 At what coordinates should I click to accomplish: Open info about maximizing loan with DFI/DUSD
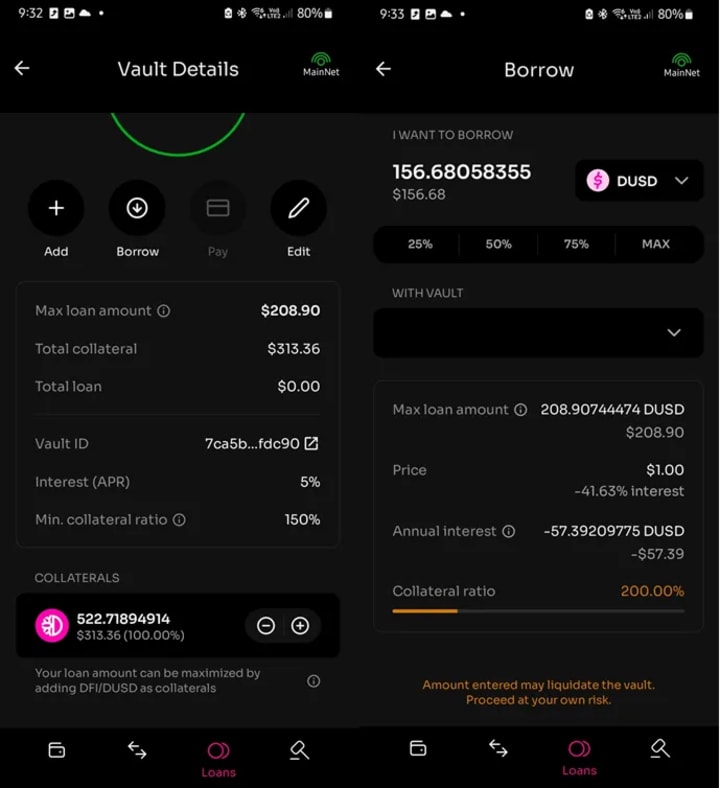[x=314, y=681]
